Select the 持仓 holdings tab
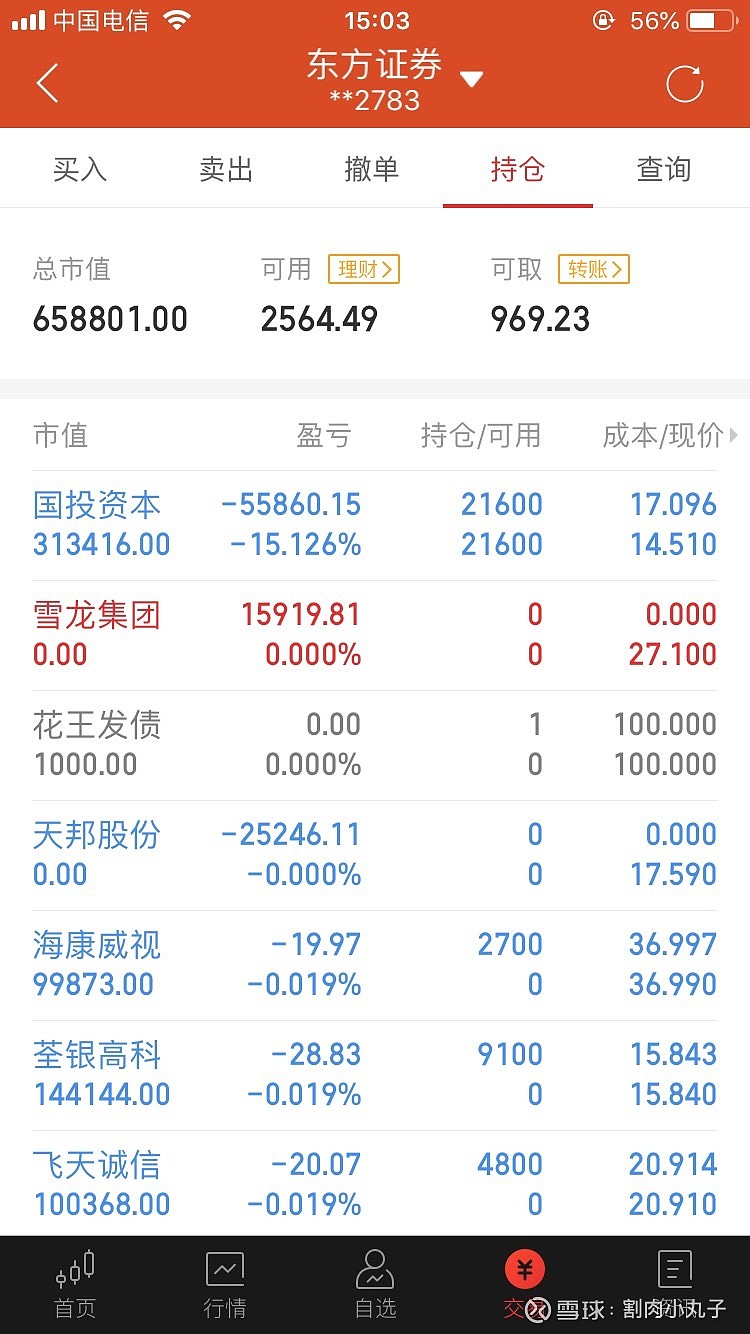This screenshot has width=750, height=1334. 517,170
